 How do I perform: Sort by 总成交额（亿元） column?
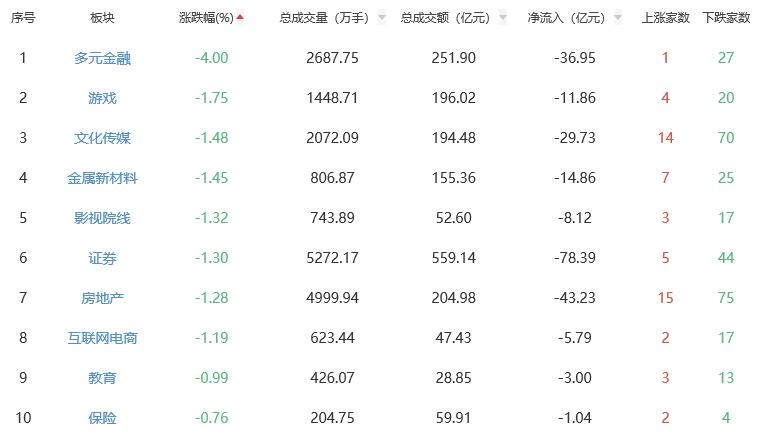(x=448, y=18)
